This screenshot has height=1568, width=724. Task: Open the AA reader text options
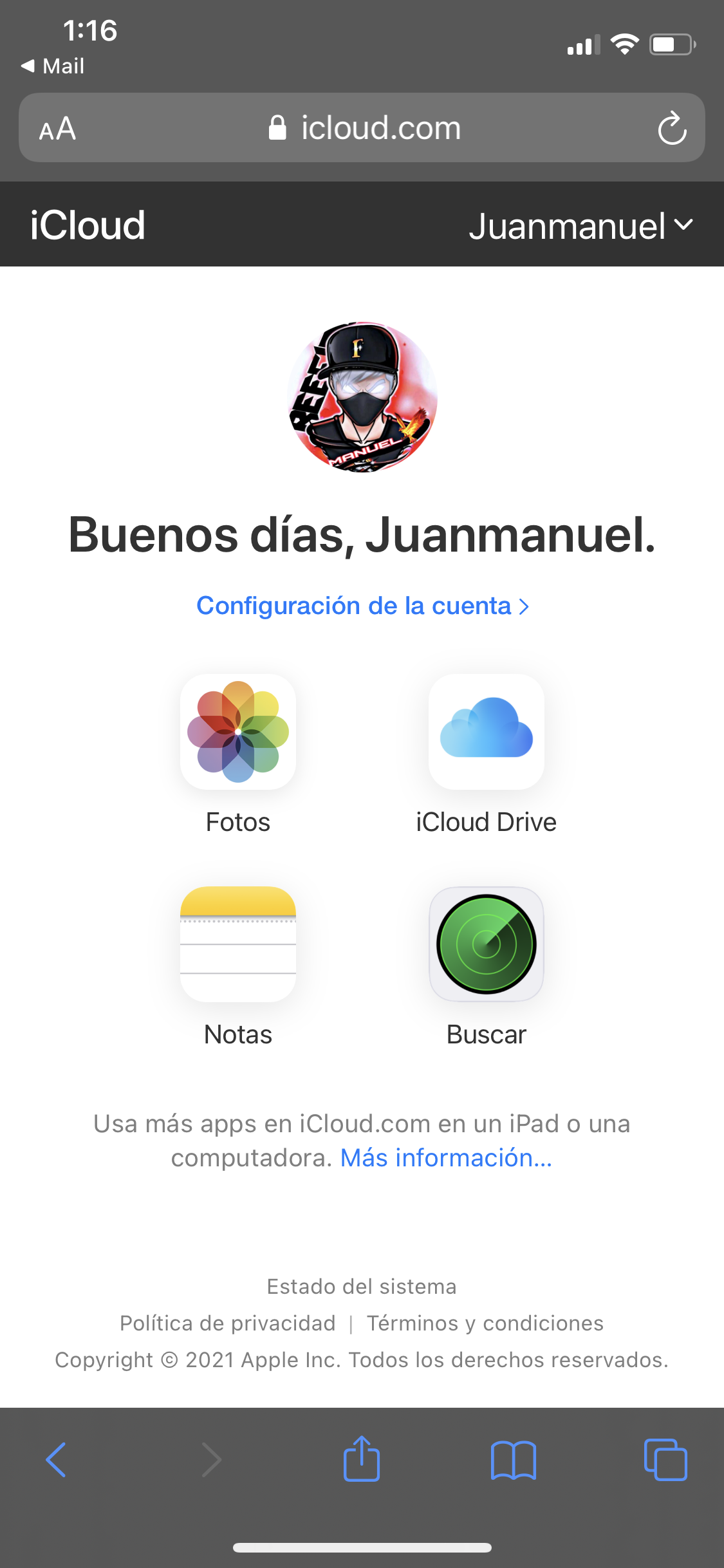[57, 129]
